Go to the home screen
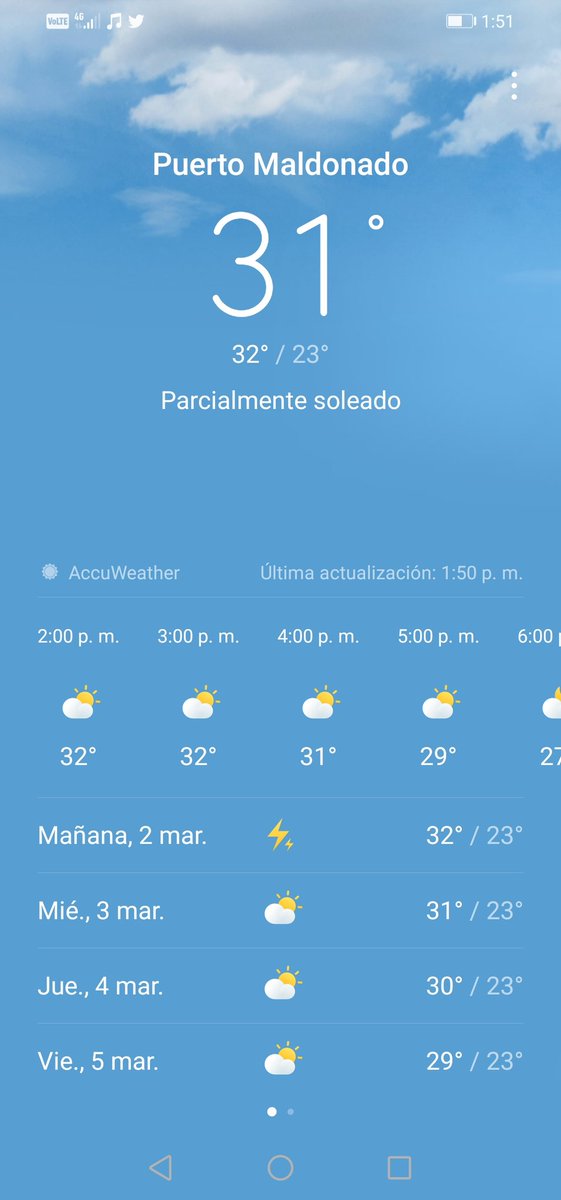Image resolution: width=561 pixels, height=1200 pixels. pos(280,1167)
